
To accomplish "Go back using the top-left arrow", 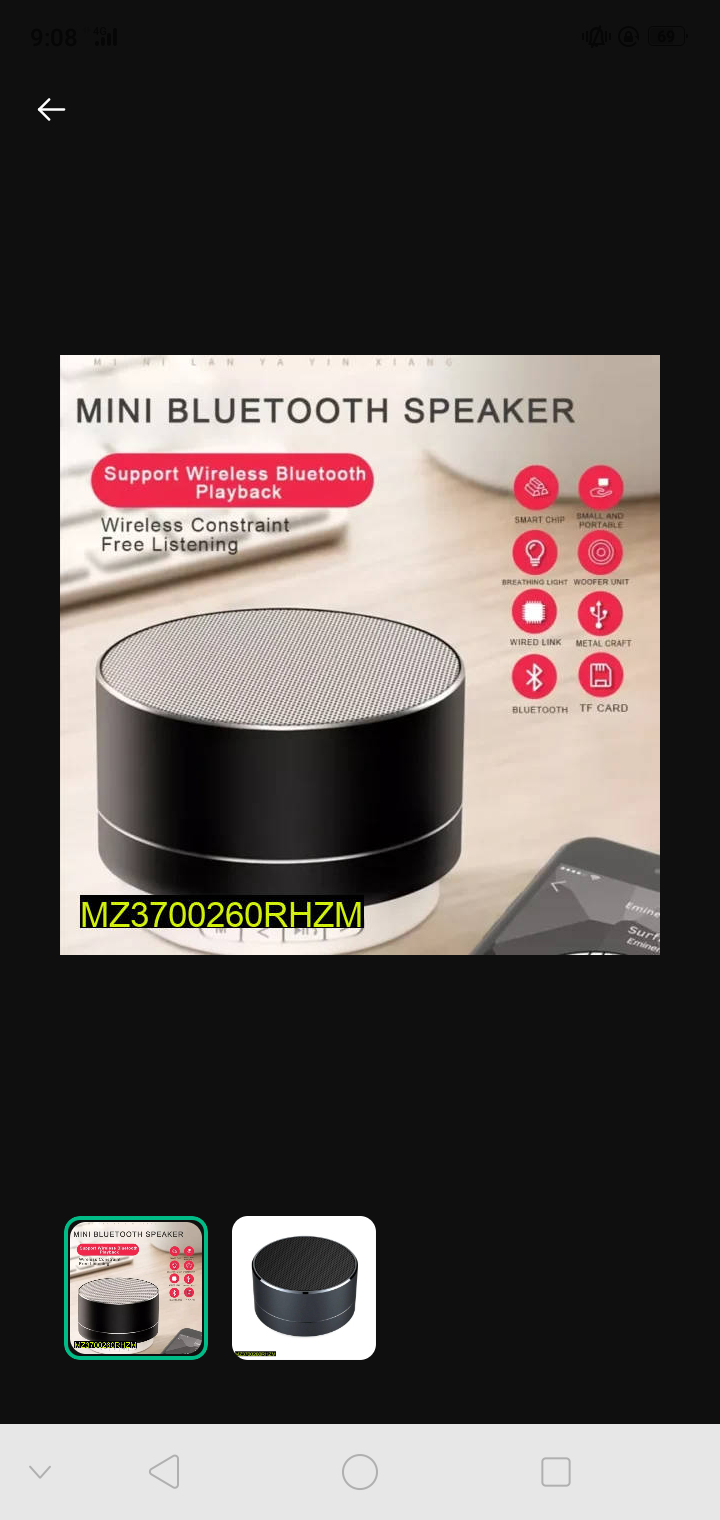I will [51, 110].
